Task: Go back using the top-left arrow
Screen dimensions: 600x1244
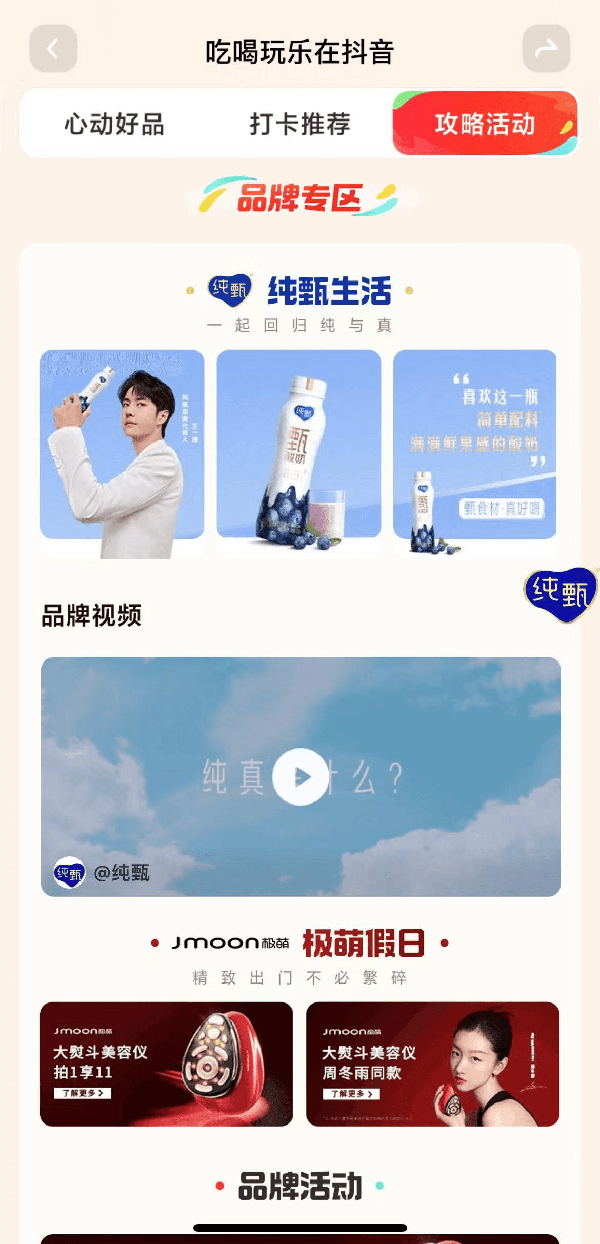Action: [x=53, y=49]
